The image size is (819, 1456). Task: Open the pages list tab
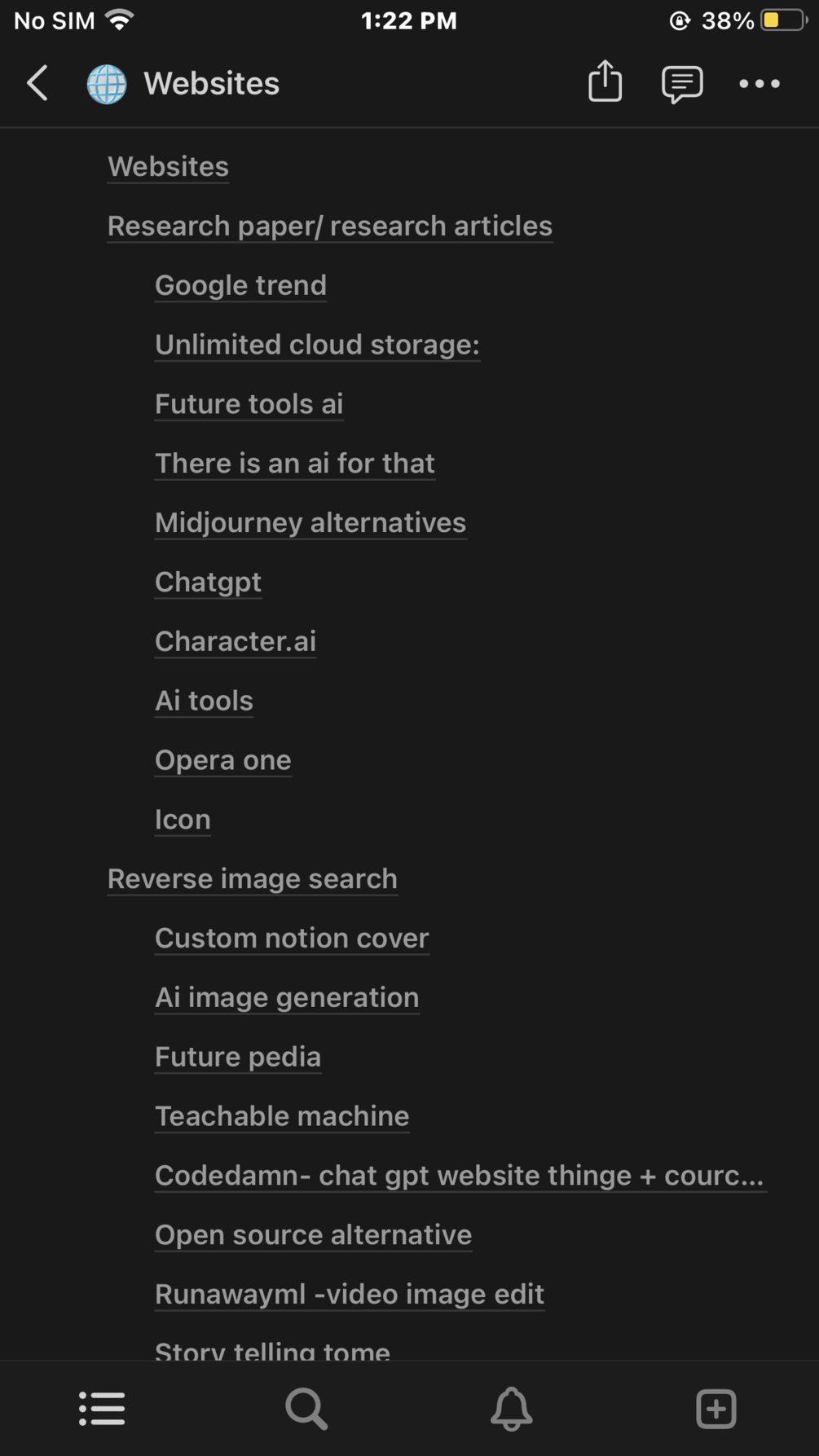[102, 1408]
